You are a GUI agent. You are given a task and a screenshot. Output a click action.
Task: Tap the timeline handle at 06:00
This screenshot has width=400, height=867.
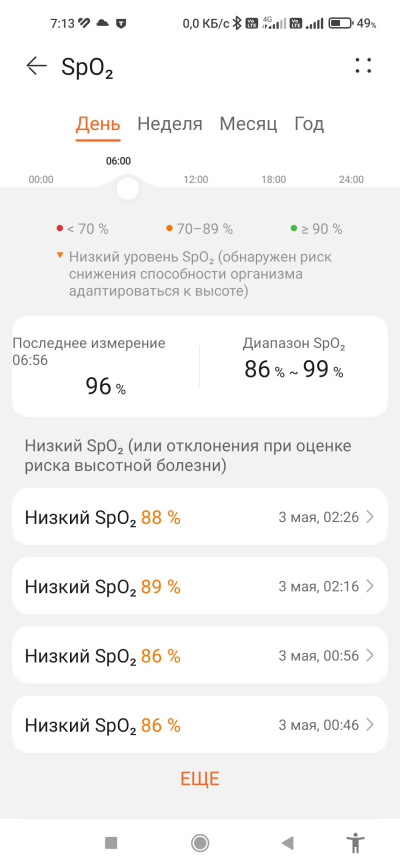tap(128, 189)
